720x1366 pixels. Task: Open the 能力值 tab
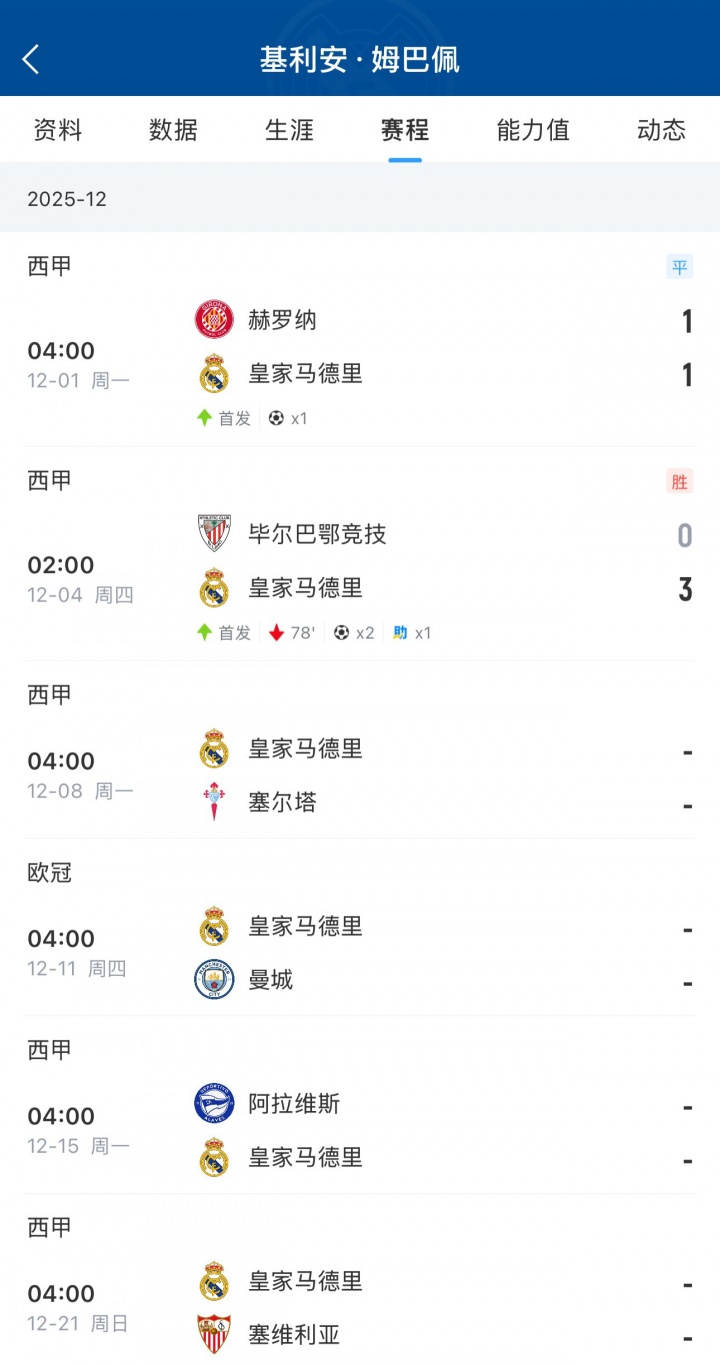(533, 130)
